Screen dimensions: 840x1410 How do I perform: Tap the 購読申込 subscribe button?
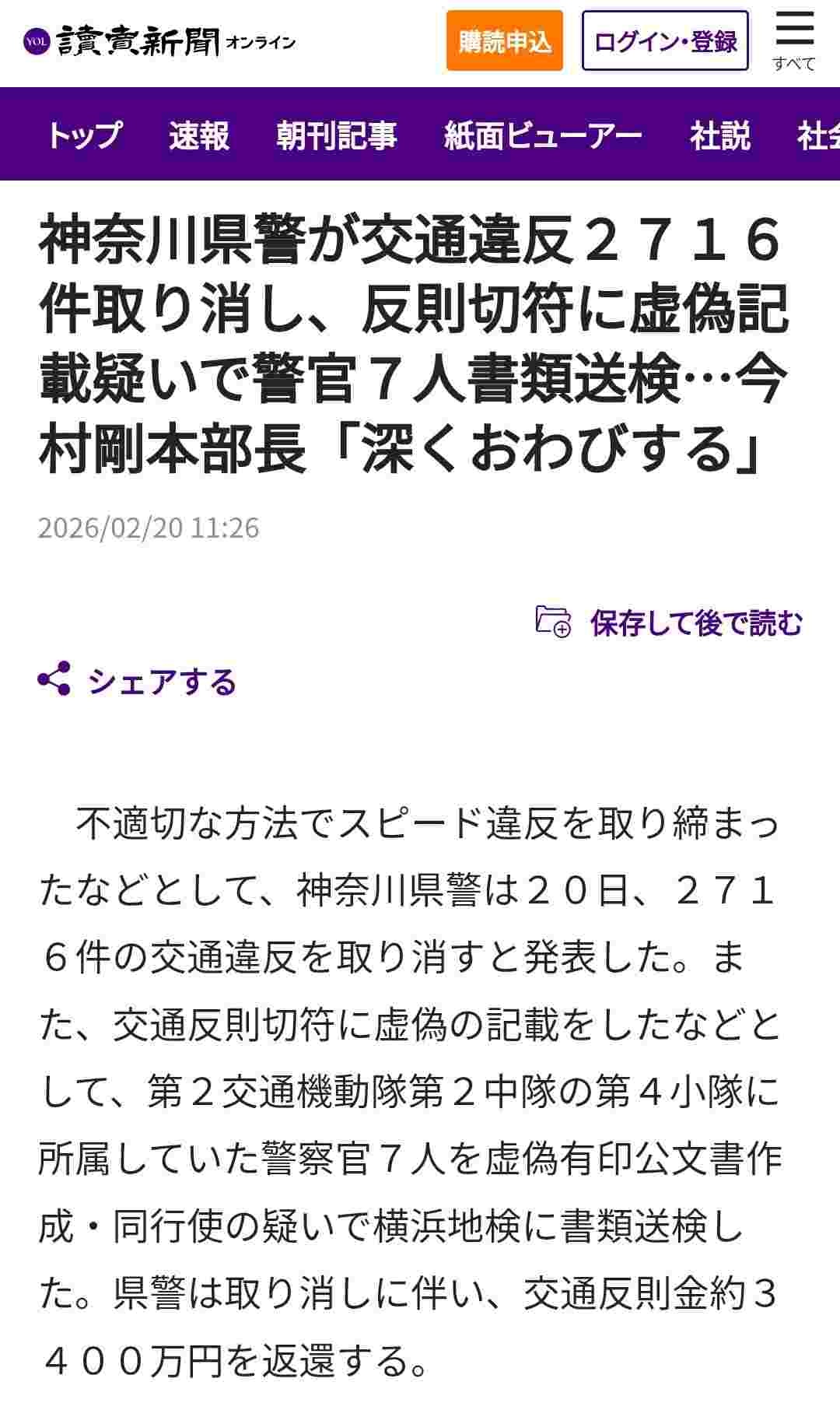tap(504, 41)
